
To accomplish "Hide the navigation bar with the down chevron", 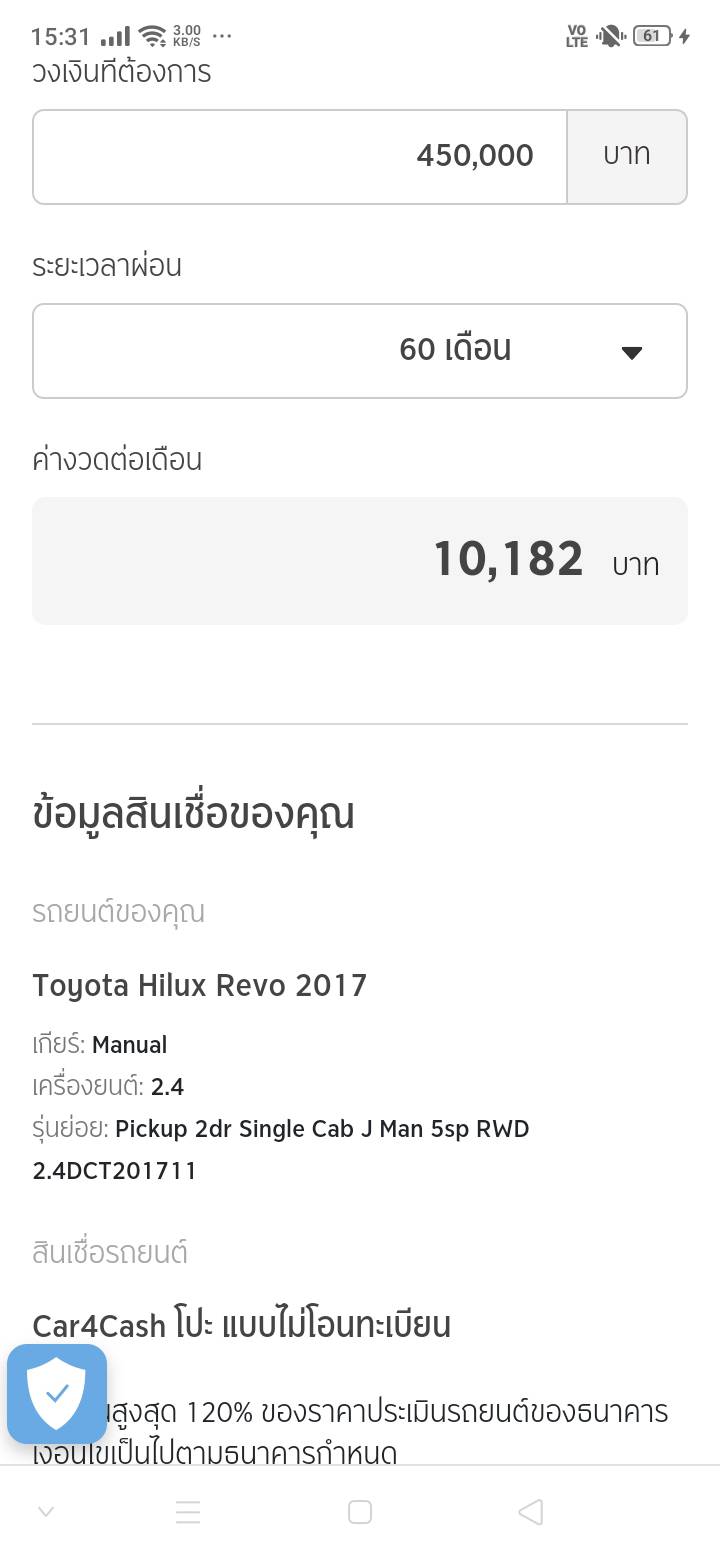I will click(46, 1512).
